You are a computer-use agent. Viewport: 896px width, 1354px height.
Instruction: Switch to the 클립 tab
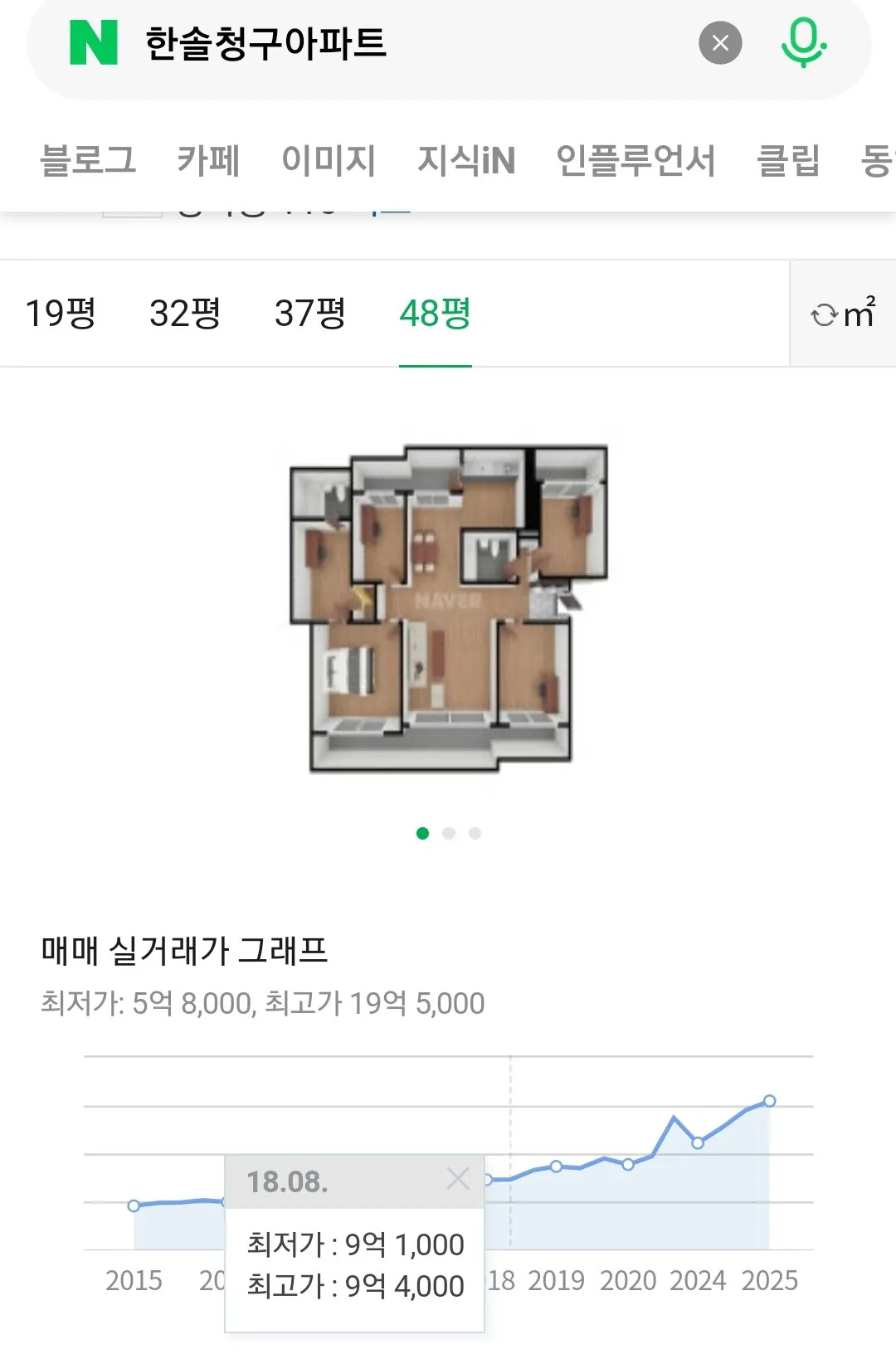(x=788, y=160)
